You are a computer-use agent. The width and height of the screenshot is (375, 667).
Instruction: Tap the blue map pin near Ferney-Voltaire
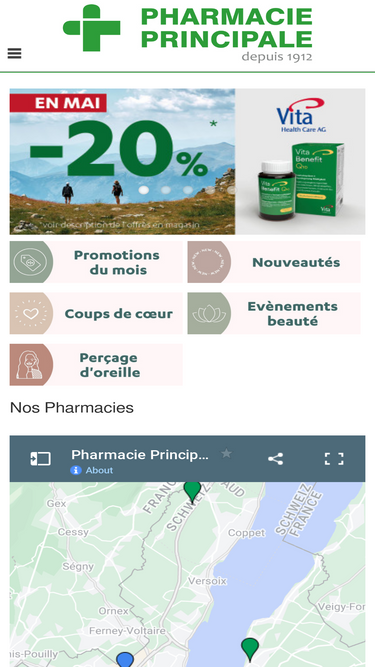tap(125, 660)
